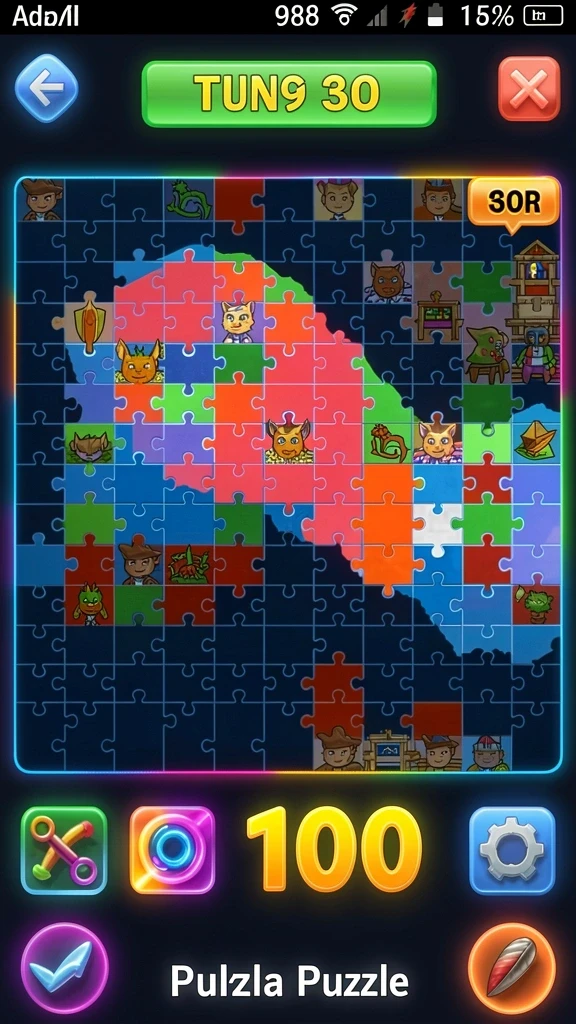
Task: Open settings with the gear icon
Action: [512, 850]
